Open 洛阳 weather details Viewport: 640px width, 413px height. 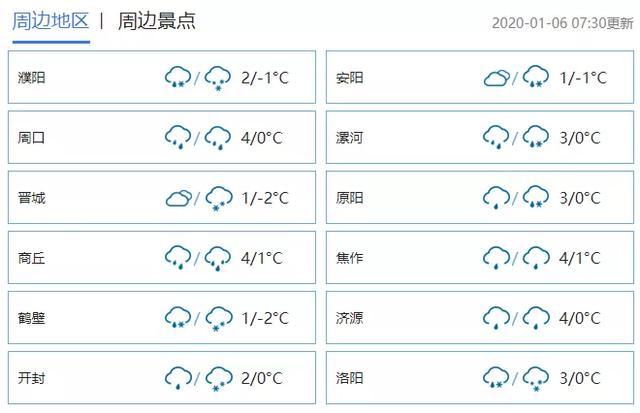(350, 378)
